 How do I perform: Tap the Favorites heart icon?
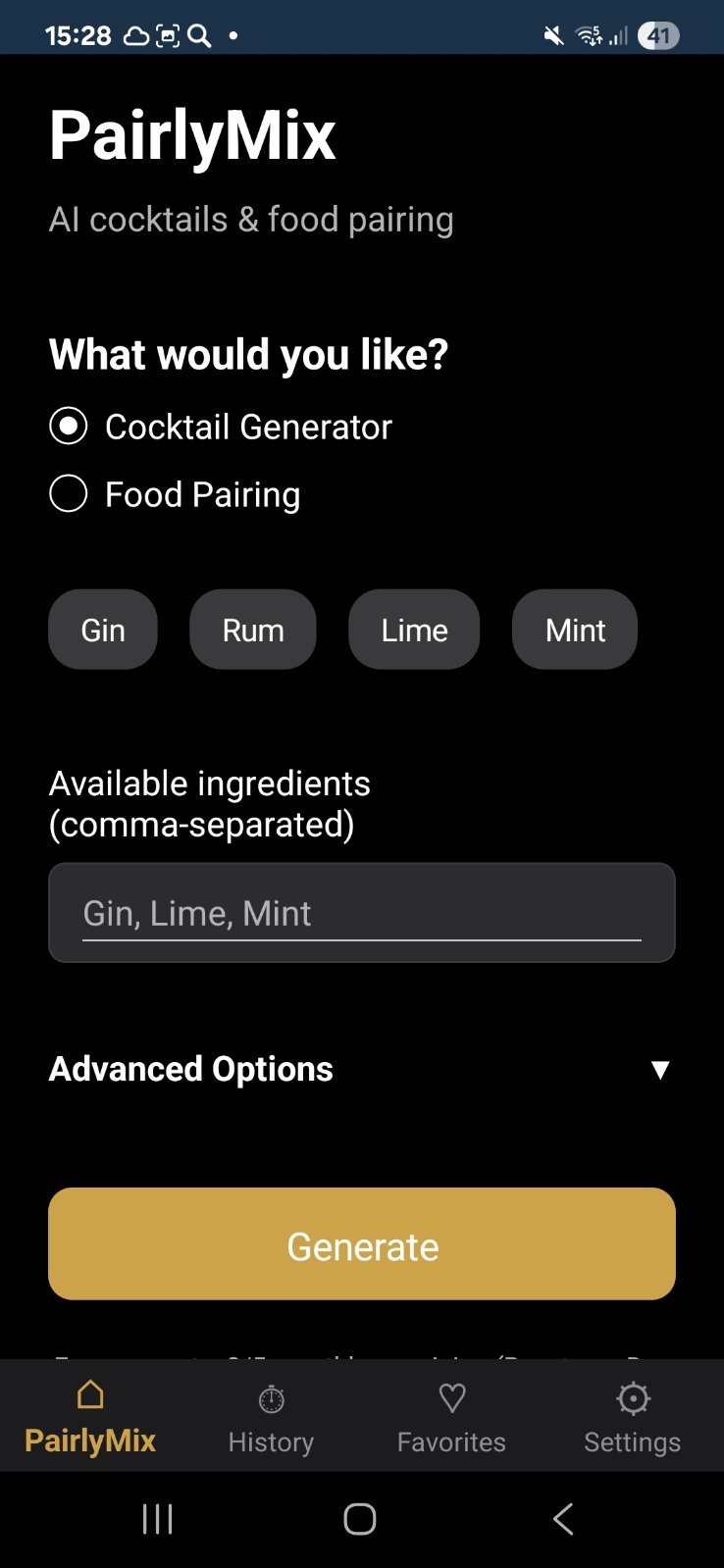(x=450, y=1398)
